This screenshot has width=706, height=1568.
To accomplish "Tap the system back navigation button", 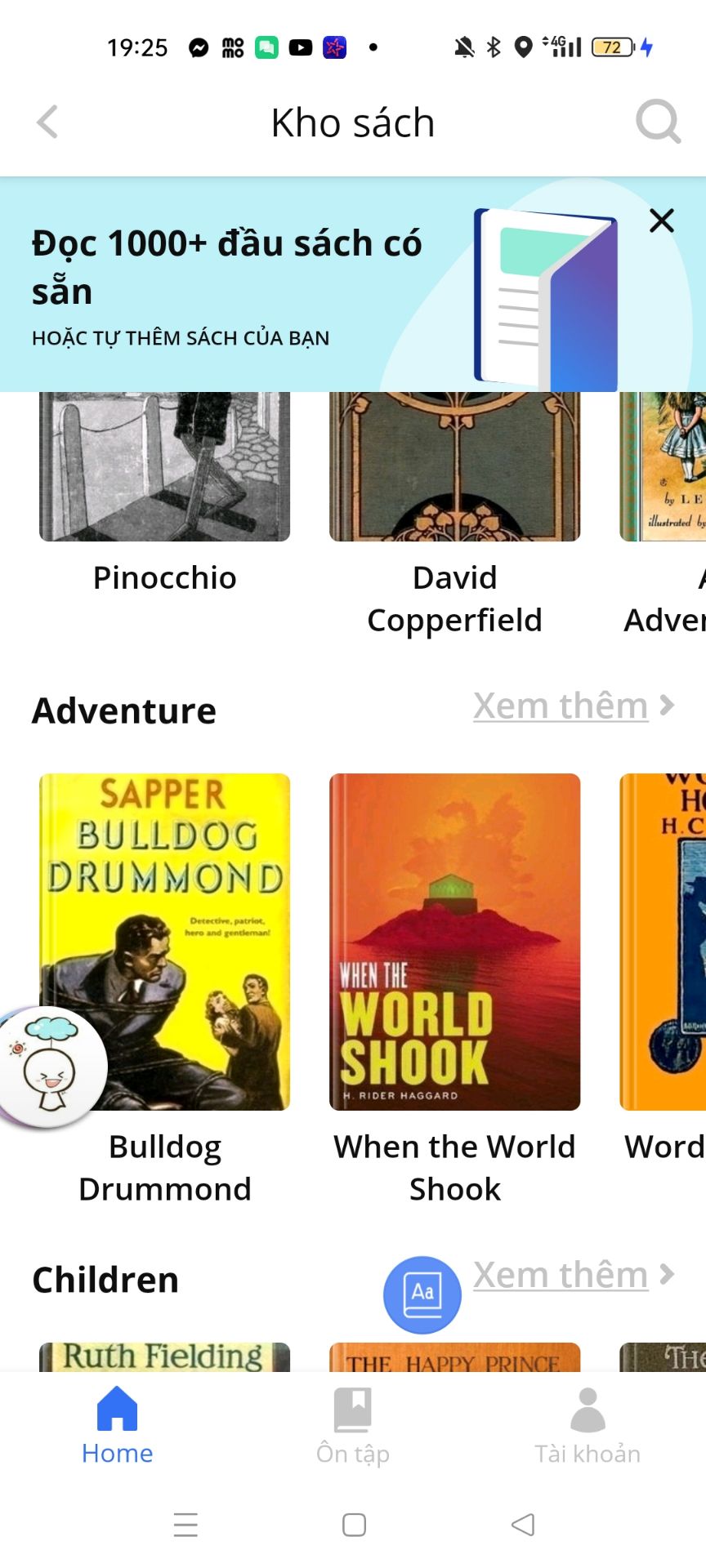I will coord(523,1525).
